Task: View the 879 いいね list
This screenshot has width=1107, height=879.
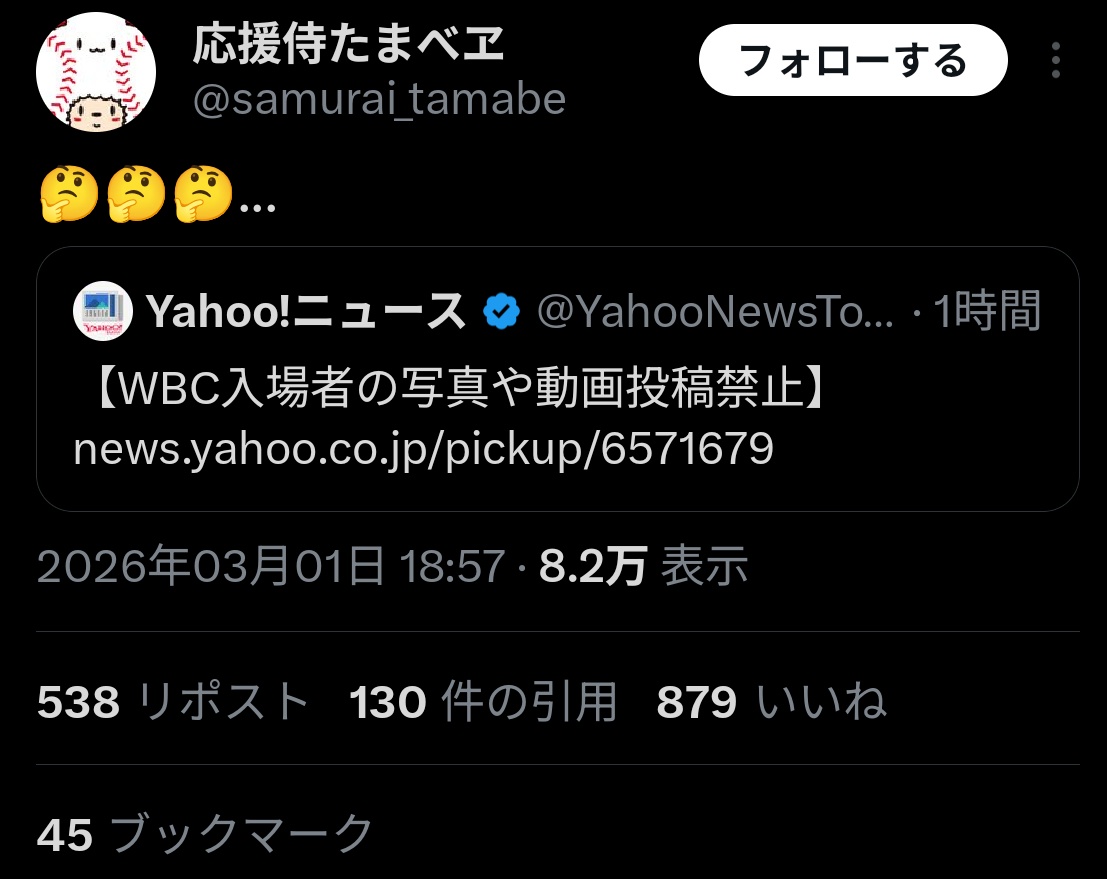Action: point(771,702)
